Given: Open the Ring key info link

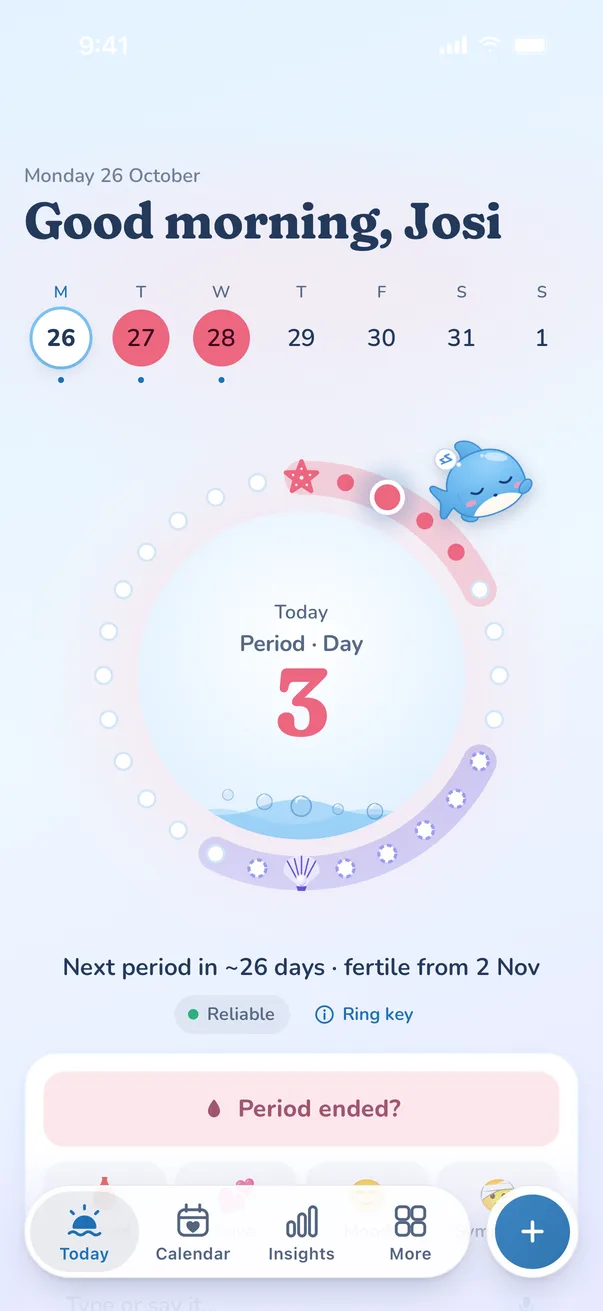Looking at the screenshot, I should (364, 1014).
